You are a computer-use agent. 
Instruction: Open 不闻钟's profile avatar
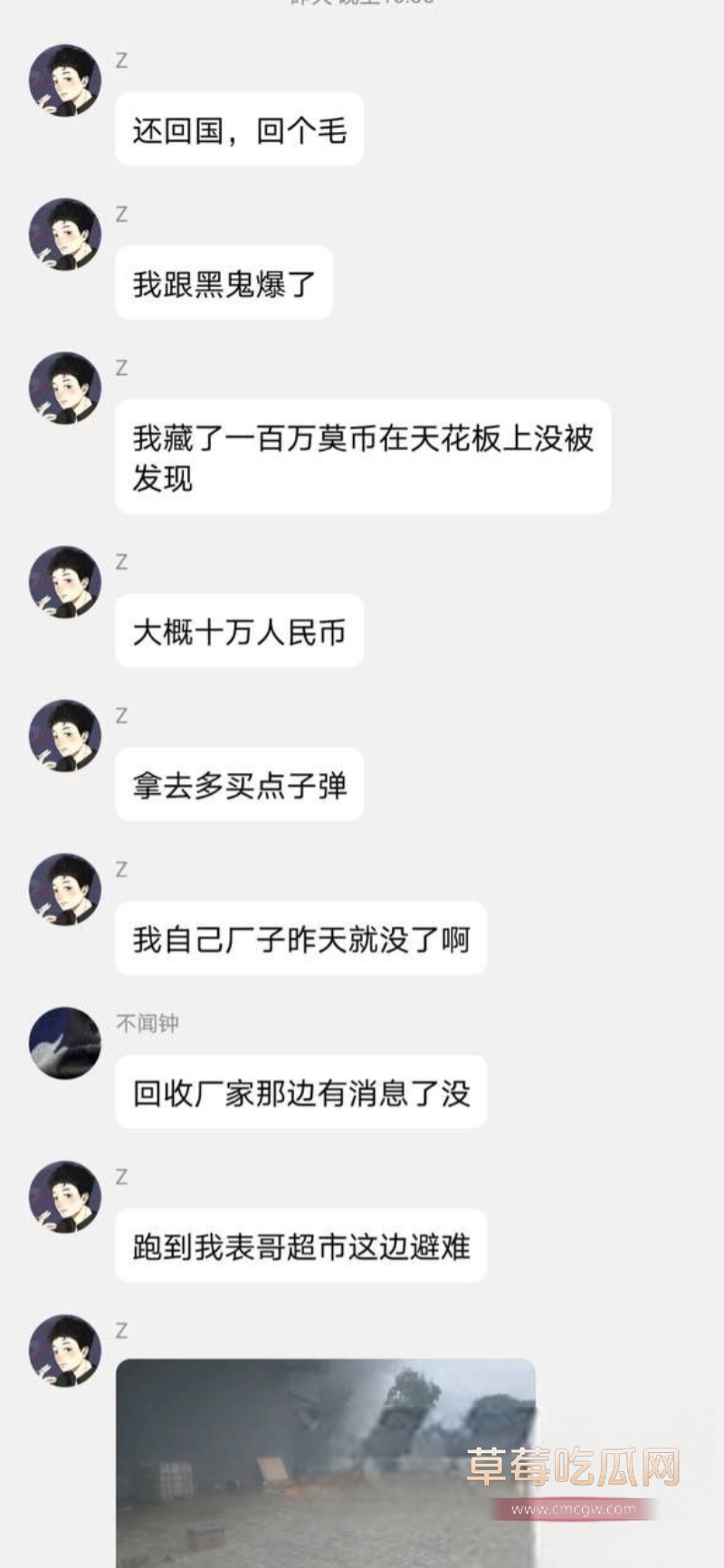coord(65,1043)
